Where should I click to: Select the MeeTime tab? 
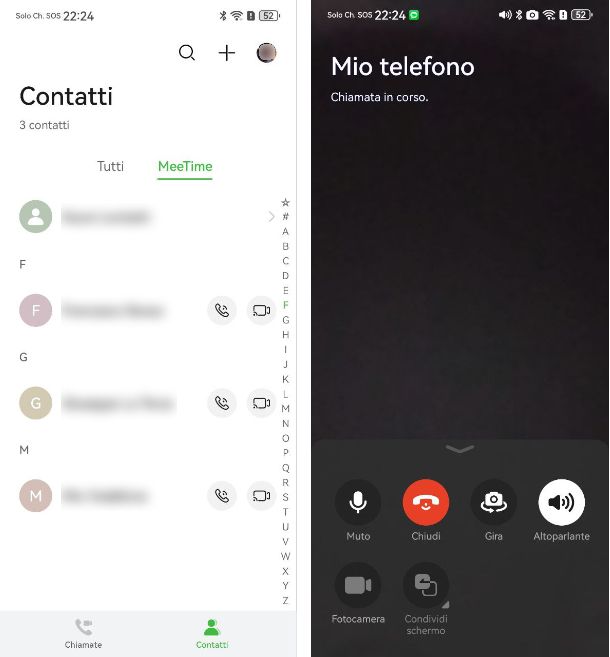click(x=185, y=166)
